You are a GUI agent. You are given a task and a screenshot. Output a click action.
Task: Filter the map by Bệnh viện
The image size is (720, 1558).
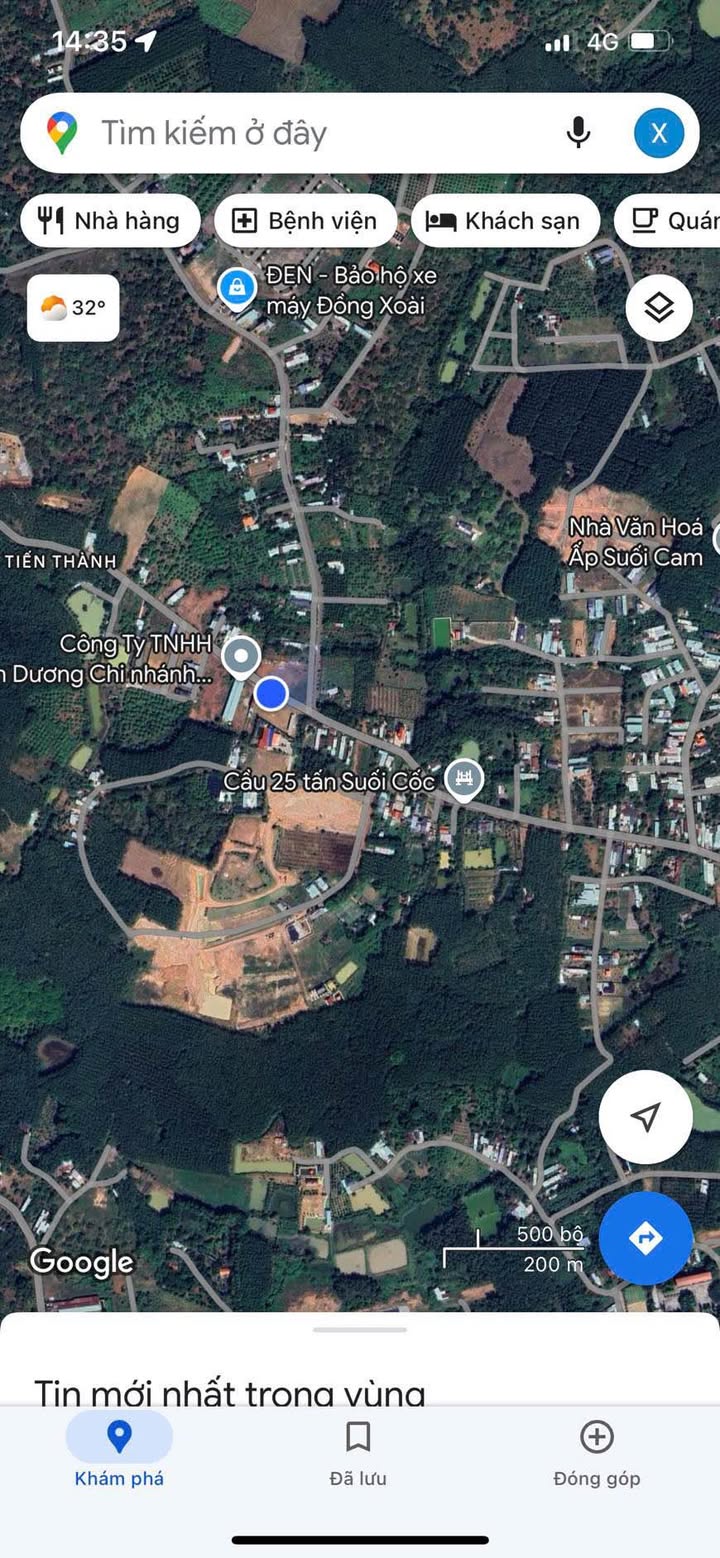pos(305,221)
